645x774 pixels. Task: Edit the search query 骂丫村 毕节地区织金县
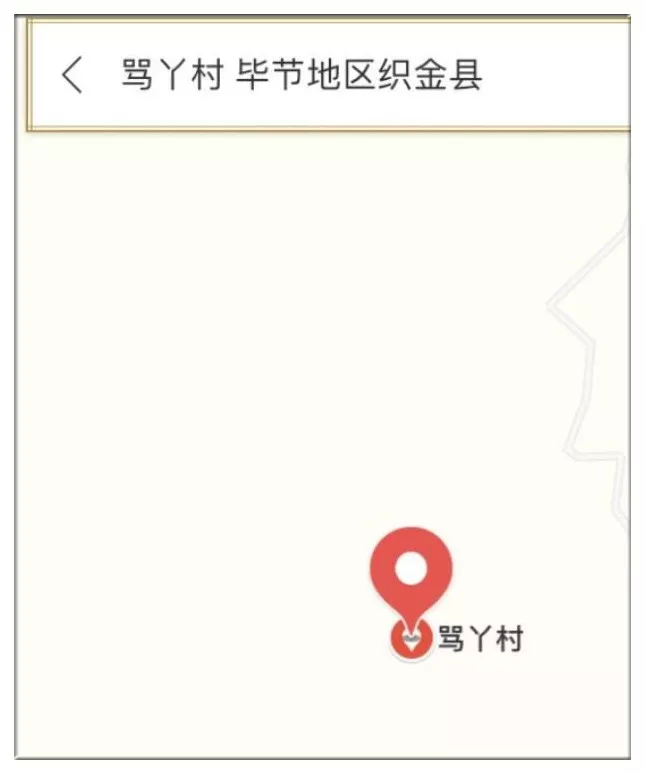[x=302, y=75]
